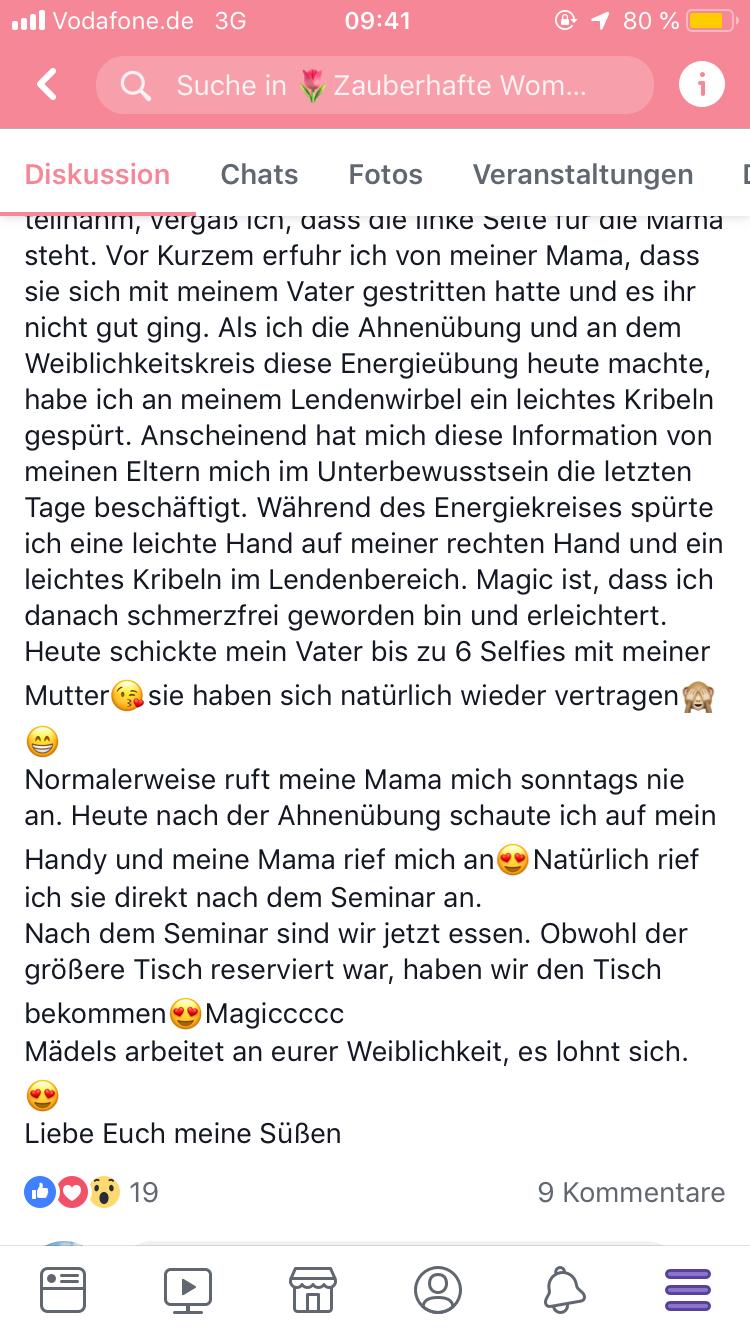Open the 9 Kommentare link

(631, 1191)
